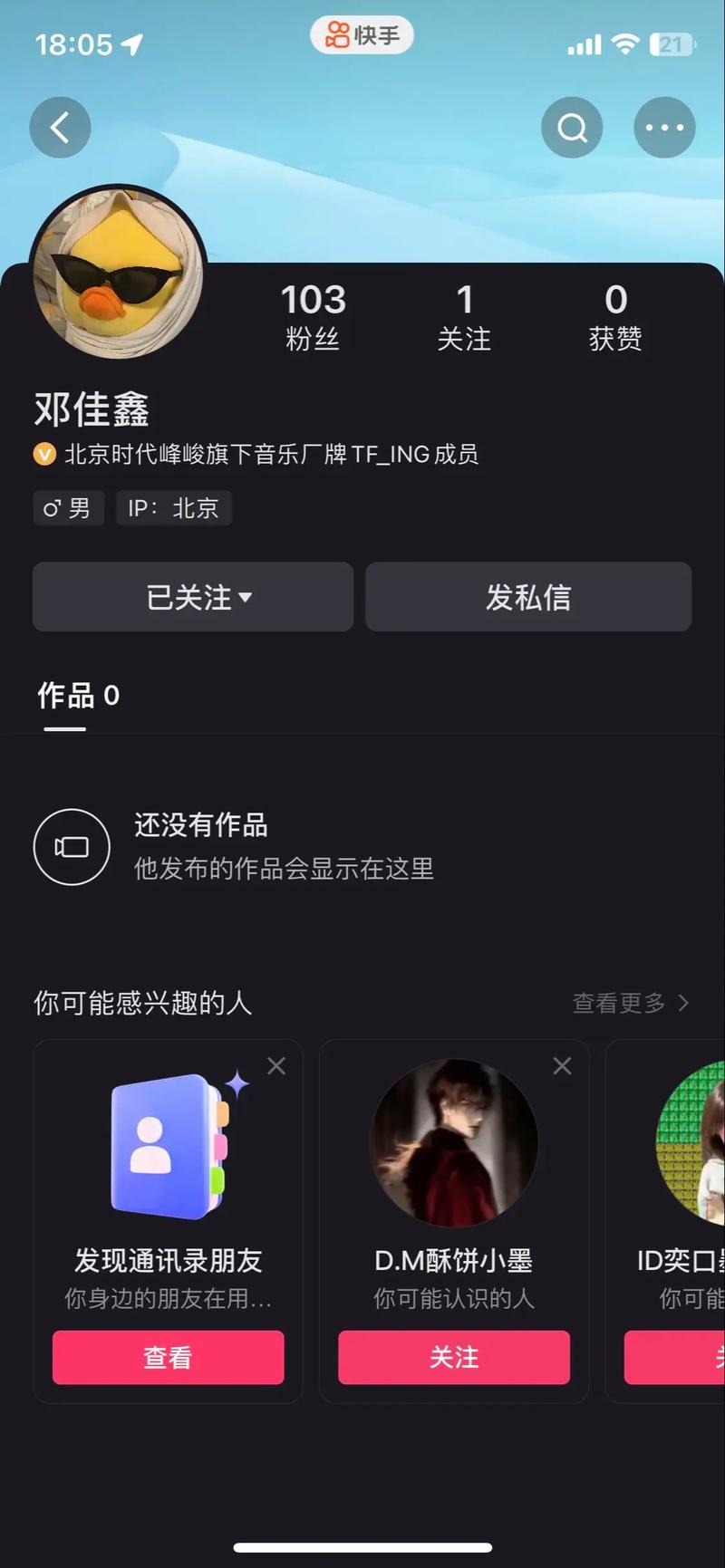Open the three-dot overflow menu
Viewport: 725px width, 1568px height.
click(x=664, y=128)
